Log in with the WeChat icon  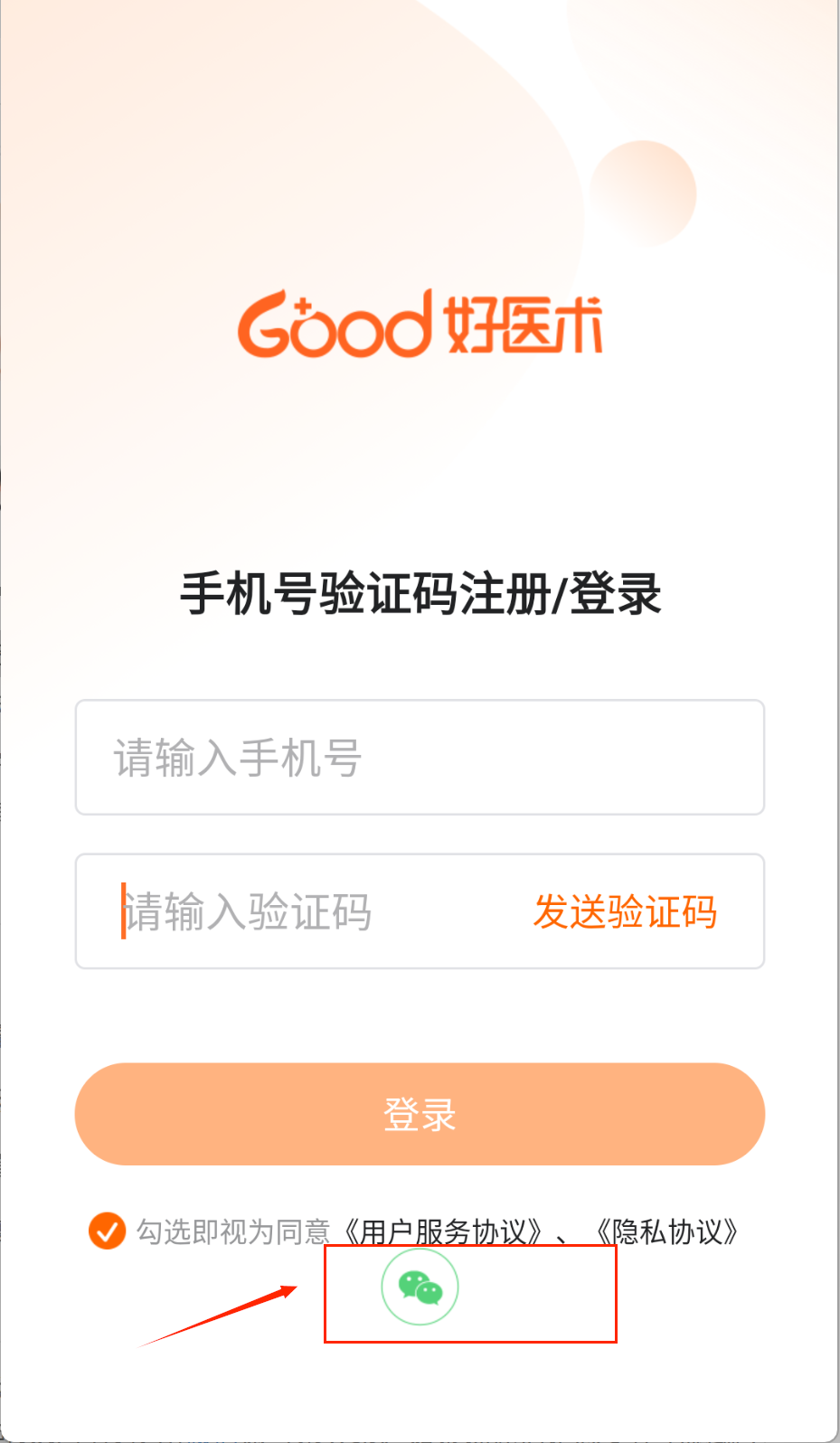(420, 1287)
